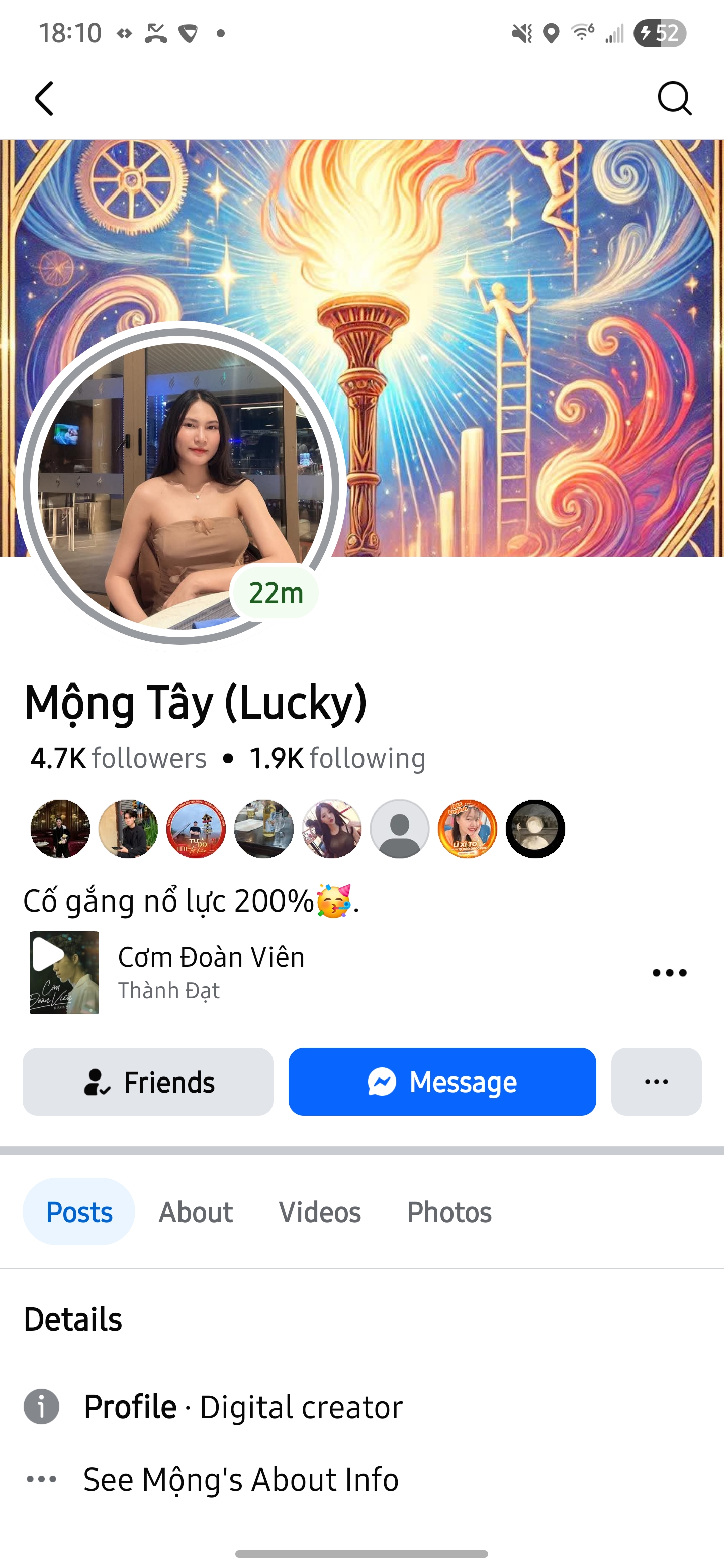
Task: Tap the Friends button
Action: (148, 1082)
